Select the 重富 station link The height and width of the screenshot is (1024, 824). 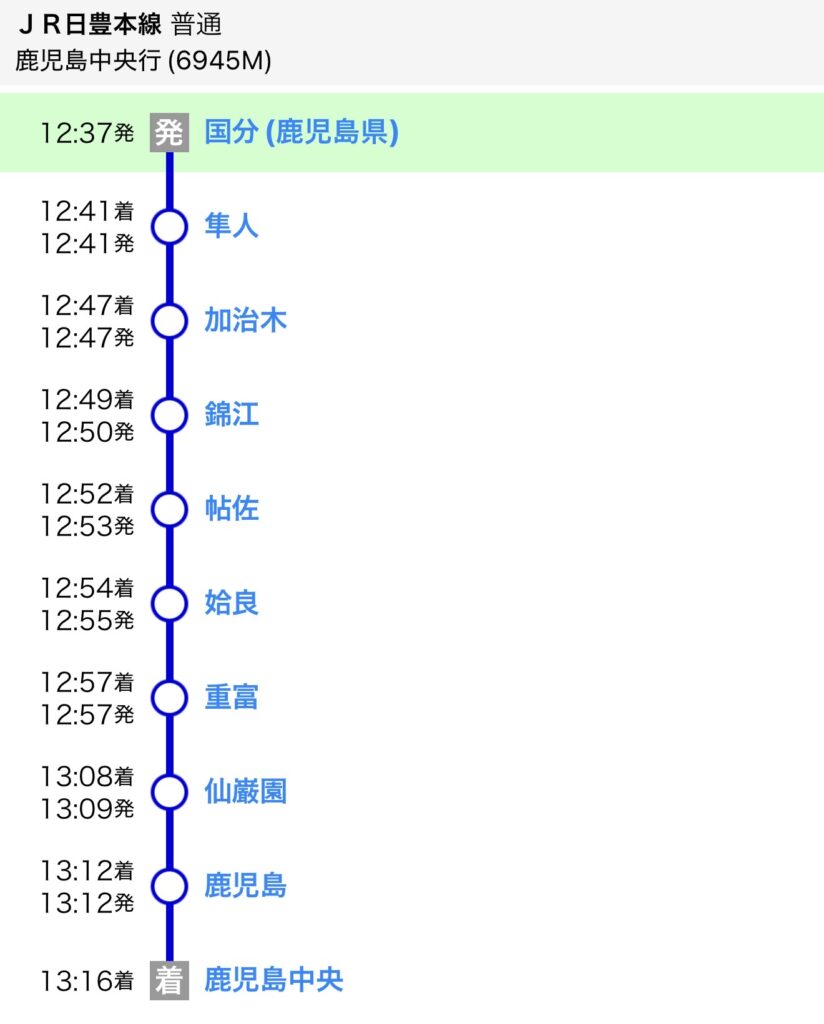click(231, 697)
